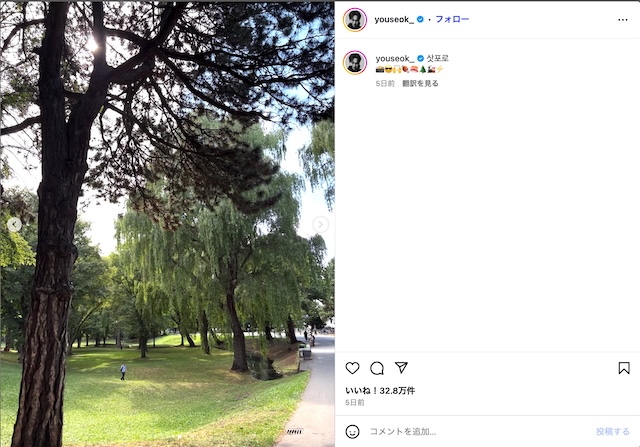
Task: Open youseok_ profile from header username
Action: click(394, 19)
